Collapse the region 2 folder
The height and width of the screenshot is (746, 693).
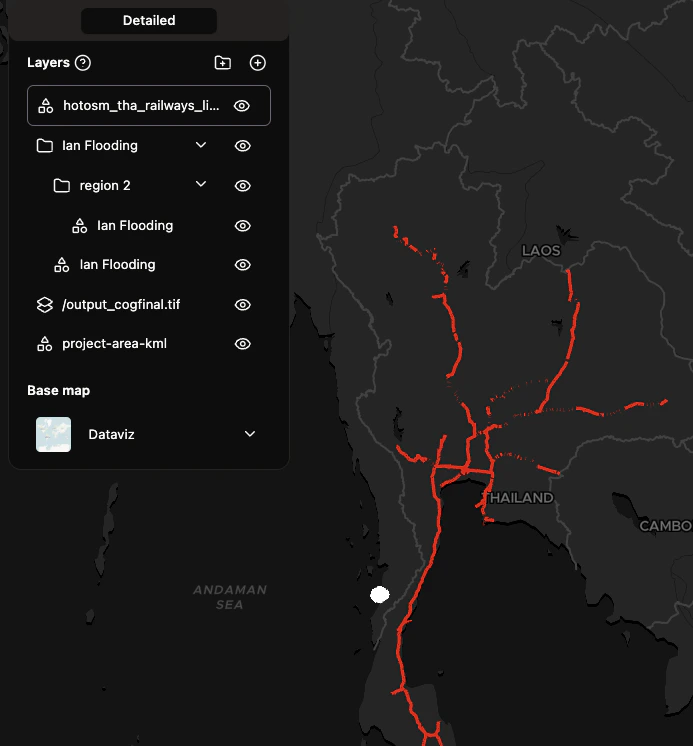[x=201, y=185]
